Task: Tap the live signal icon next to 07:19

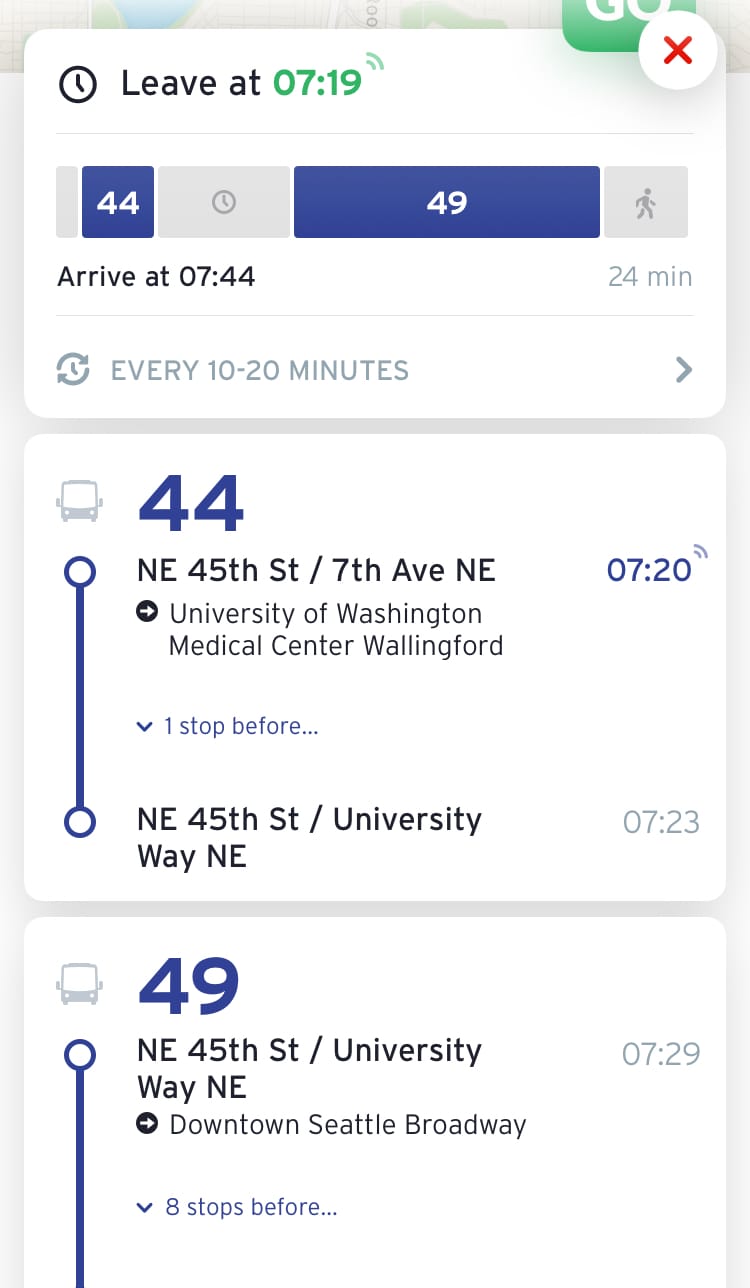Action: pyautogui.click(x=375, y=60)
